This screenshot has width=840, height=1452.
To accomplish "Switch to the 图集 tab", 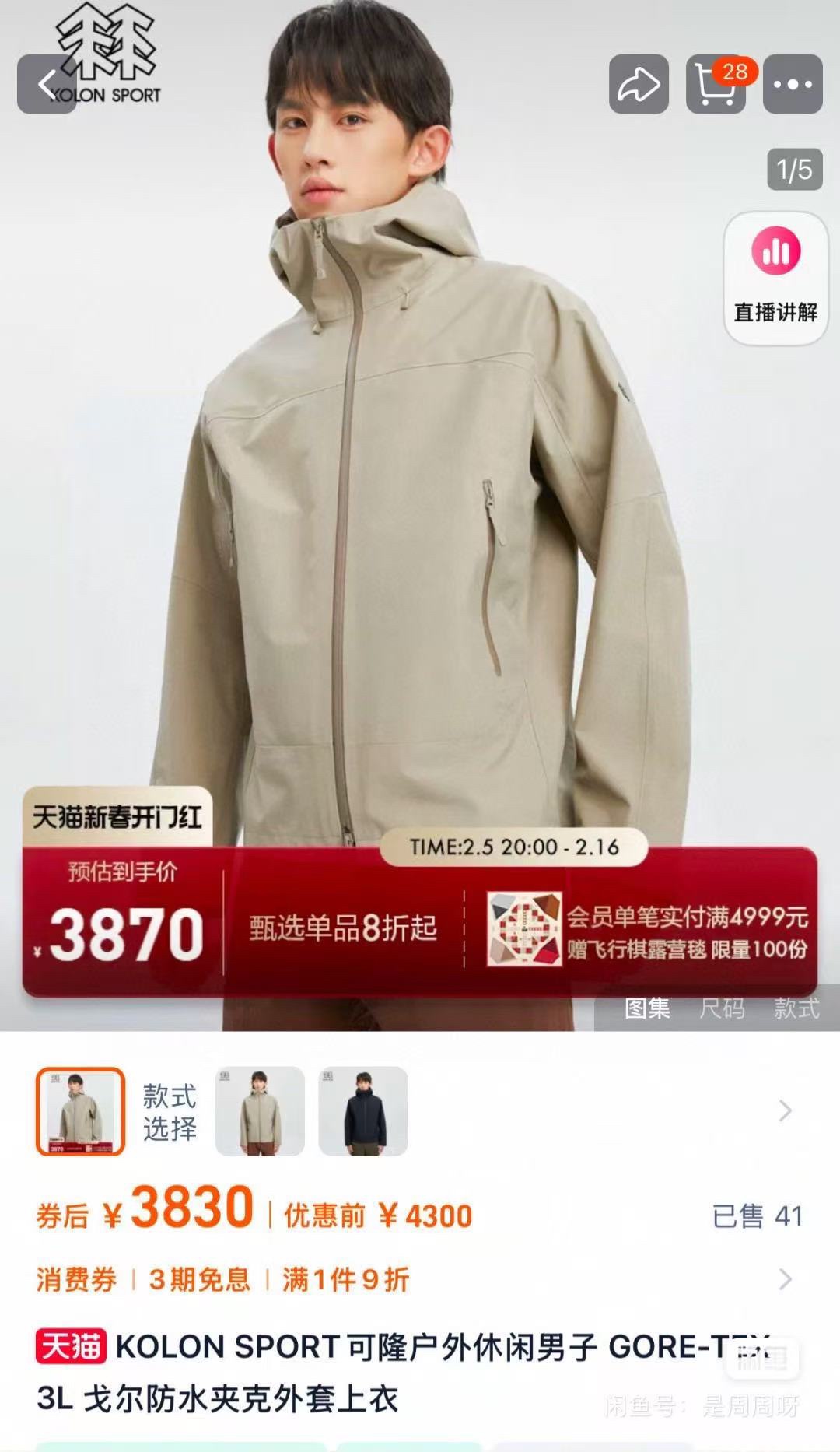I will tap(647, 1008).
